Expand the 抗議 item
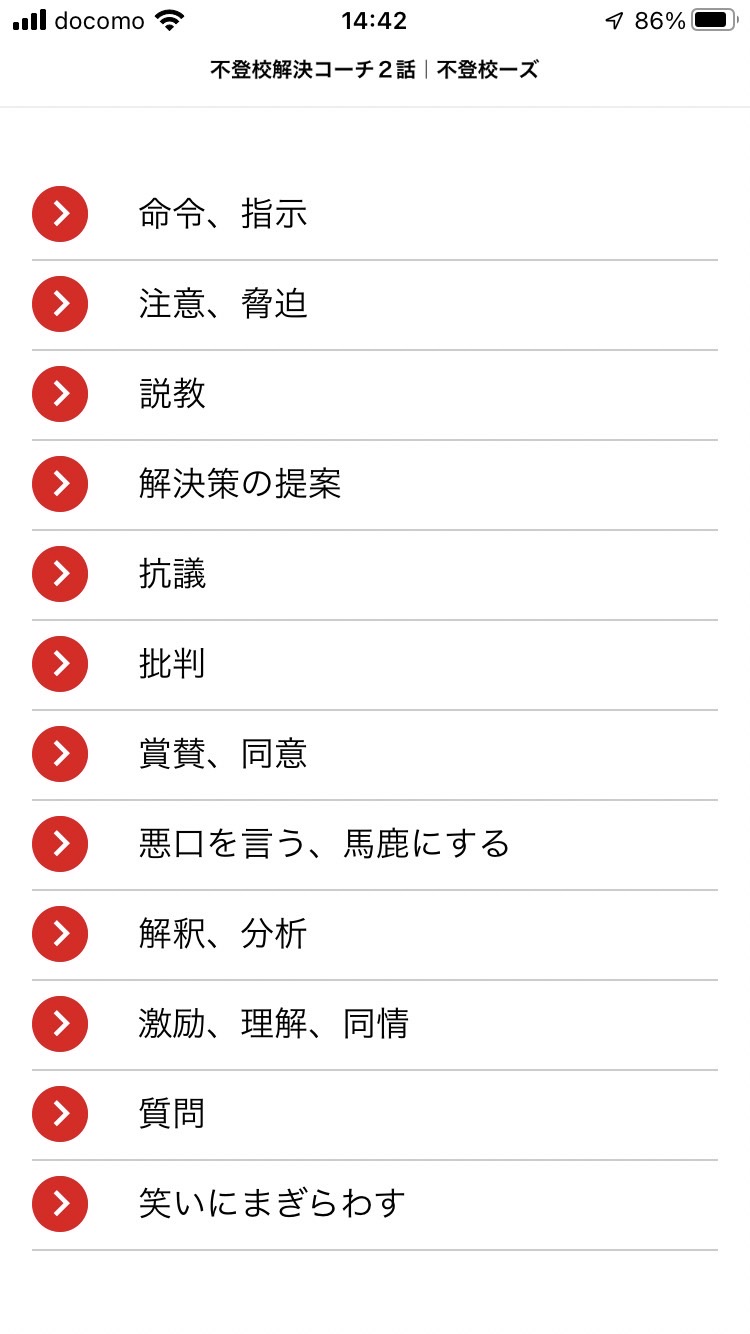The width and height of the screenshot is (750, 1334). click(x=375, y=575)
